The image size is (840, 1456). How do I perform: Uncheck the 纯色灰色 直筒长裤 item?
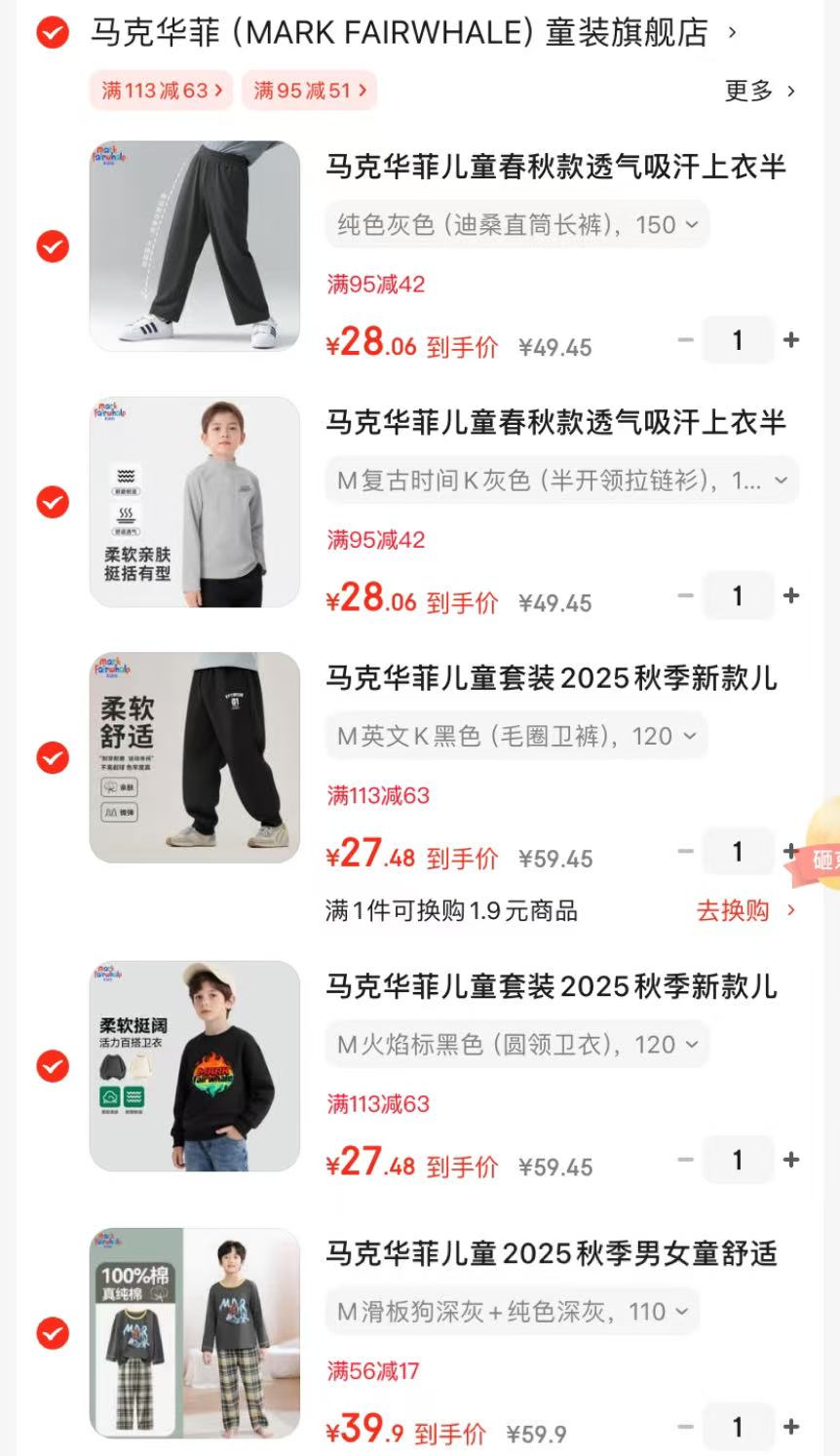53,247
